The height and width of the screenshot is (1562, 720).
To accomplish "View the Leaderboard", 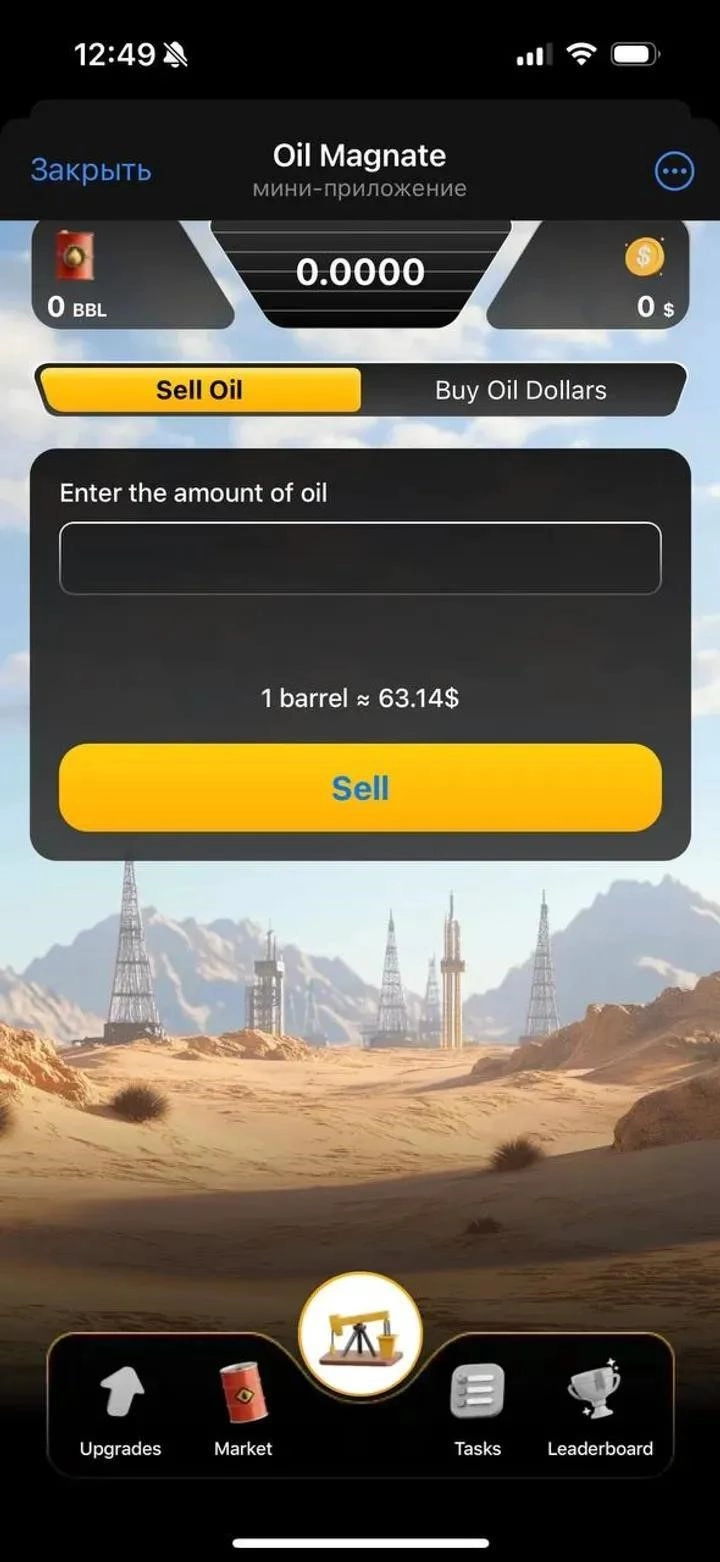I will point(599,1408).
